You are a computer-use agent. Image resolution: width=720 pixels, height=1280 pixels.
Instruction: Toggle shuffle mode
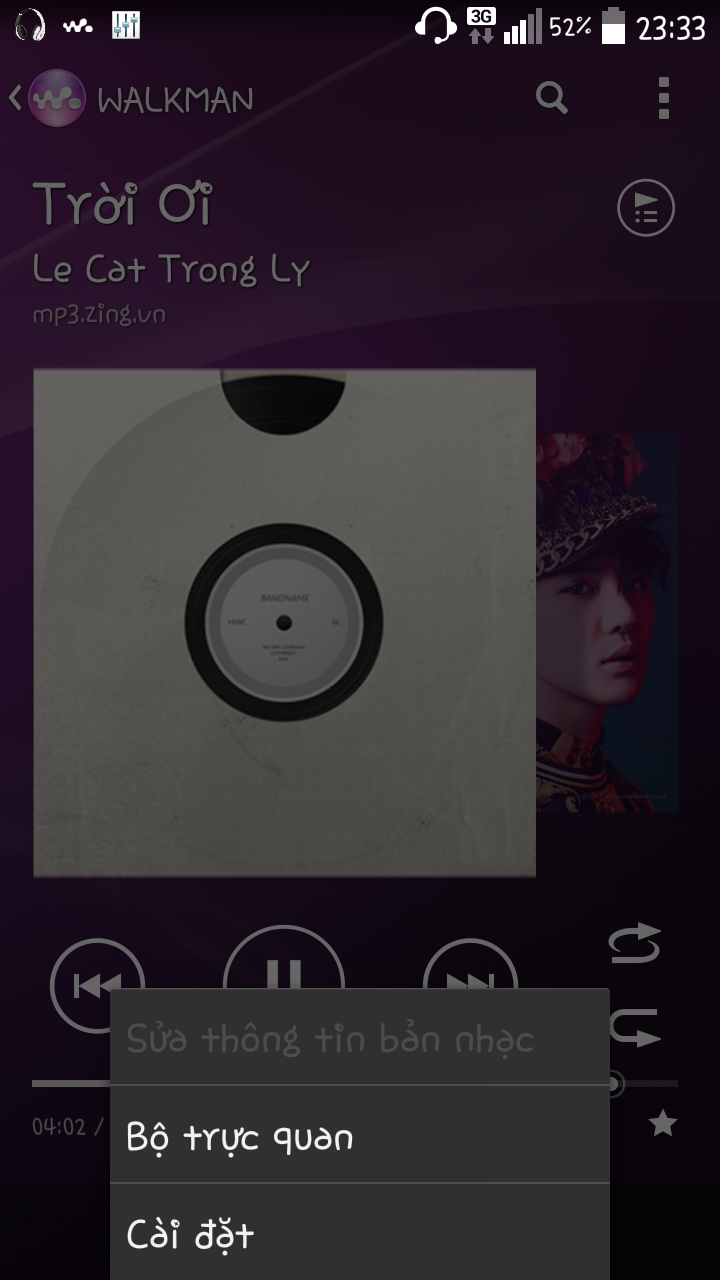click(x=637, y=1027)
